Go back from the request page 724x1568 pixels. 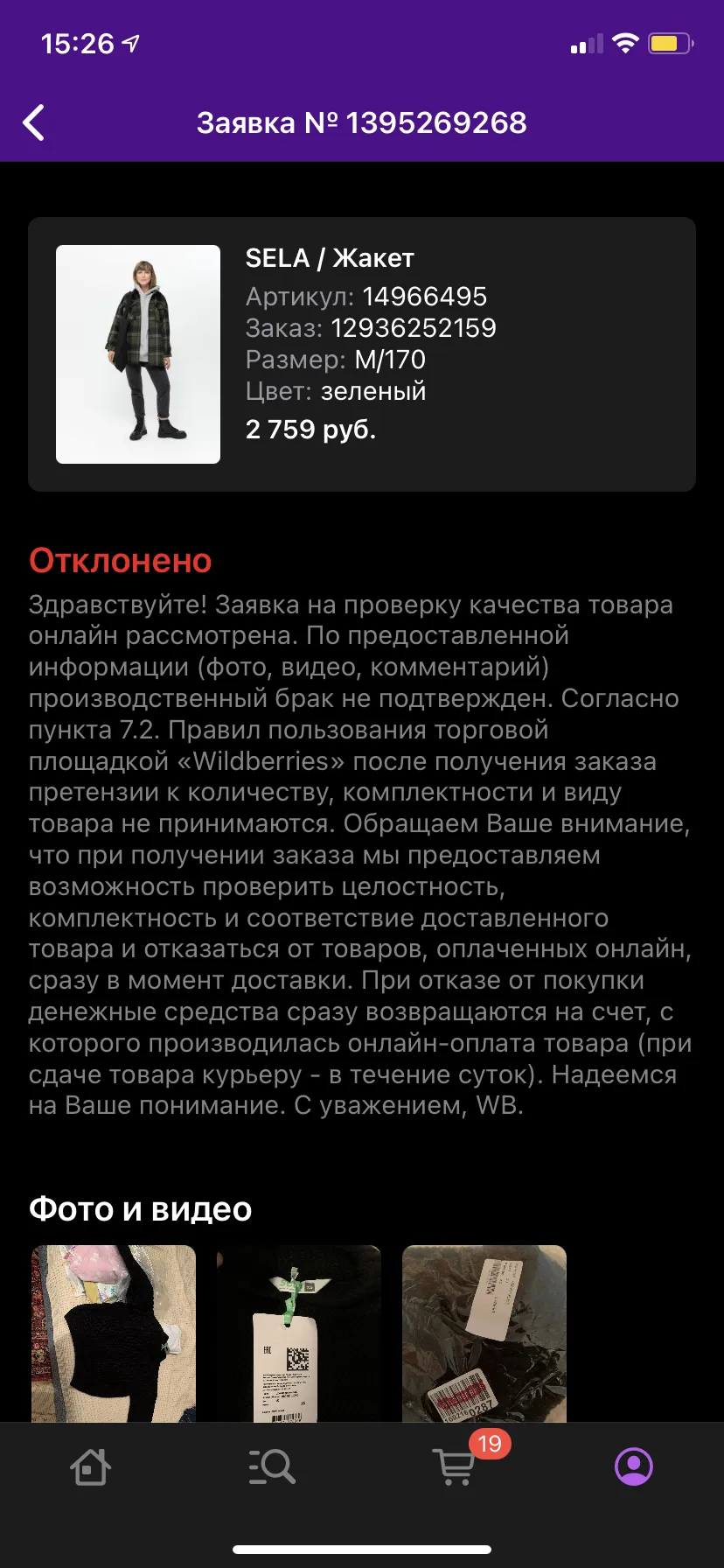pos(34,122)
